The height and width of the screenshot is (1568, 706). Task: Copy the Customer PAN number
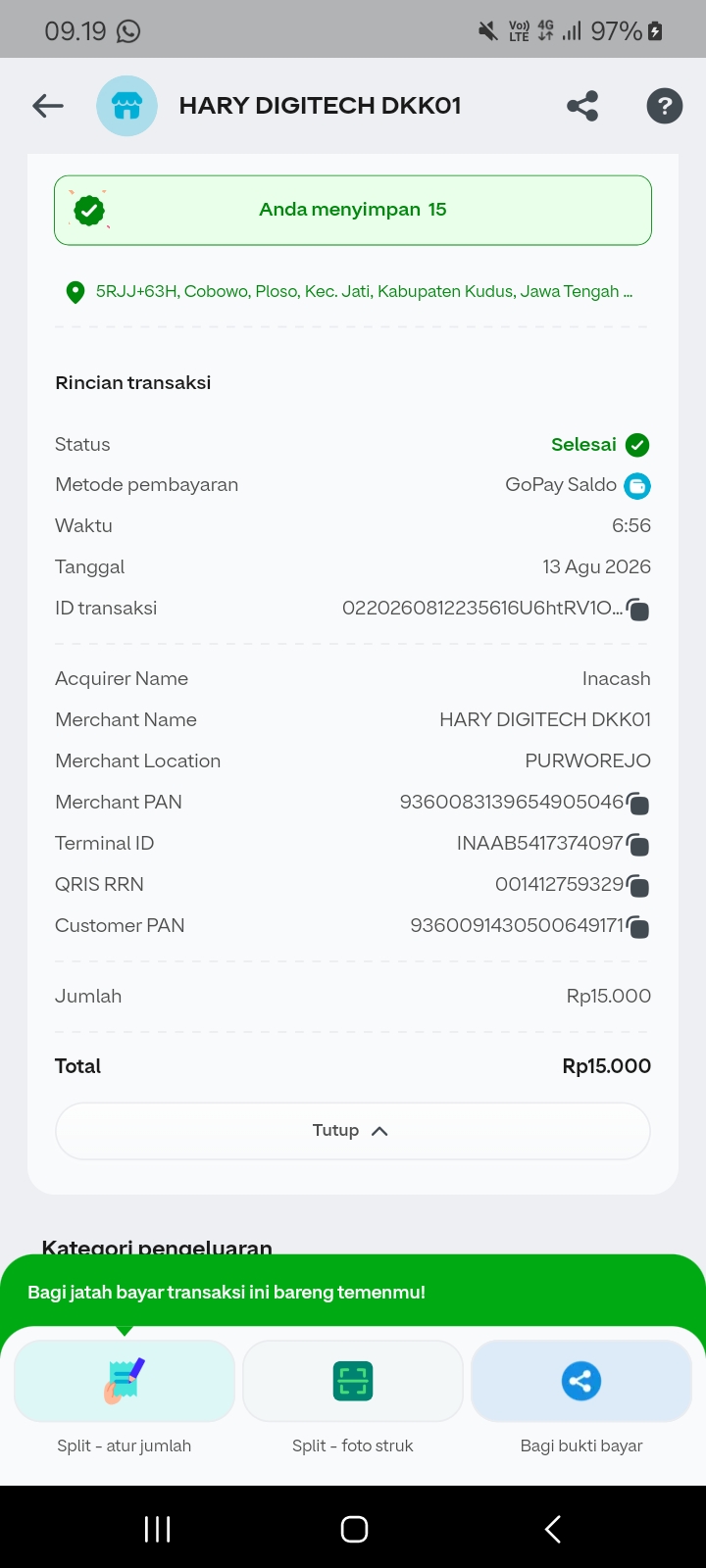pos(637,926)
